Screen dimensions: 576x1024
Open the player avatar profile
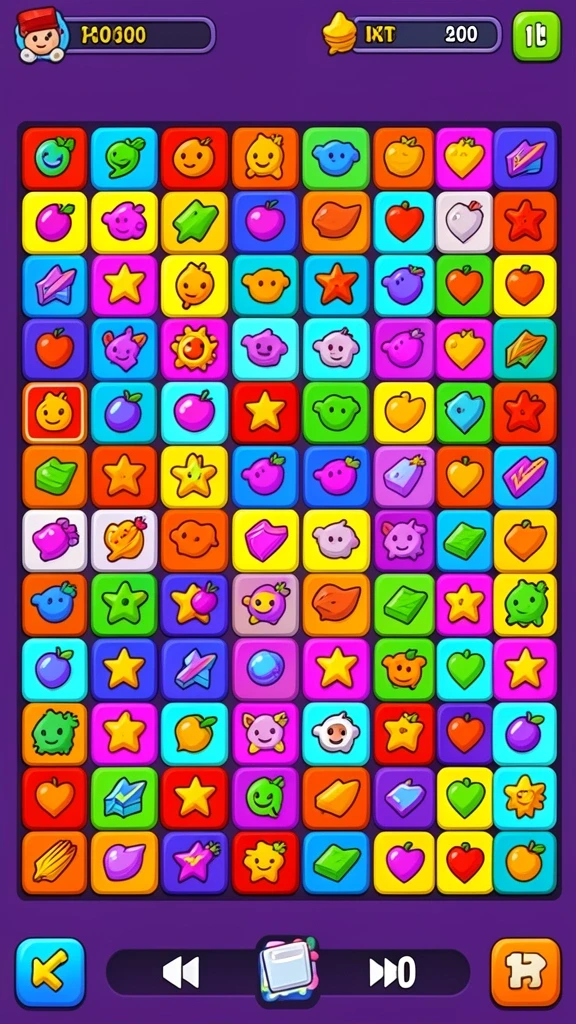coord(42,35)
